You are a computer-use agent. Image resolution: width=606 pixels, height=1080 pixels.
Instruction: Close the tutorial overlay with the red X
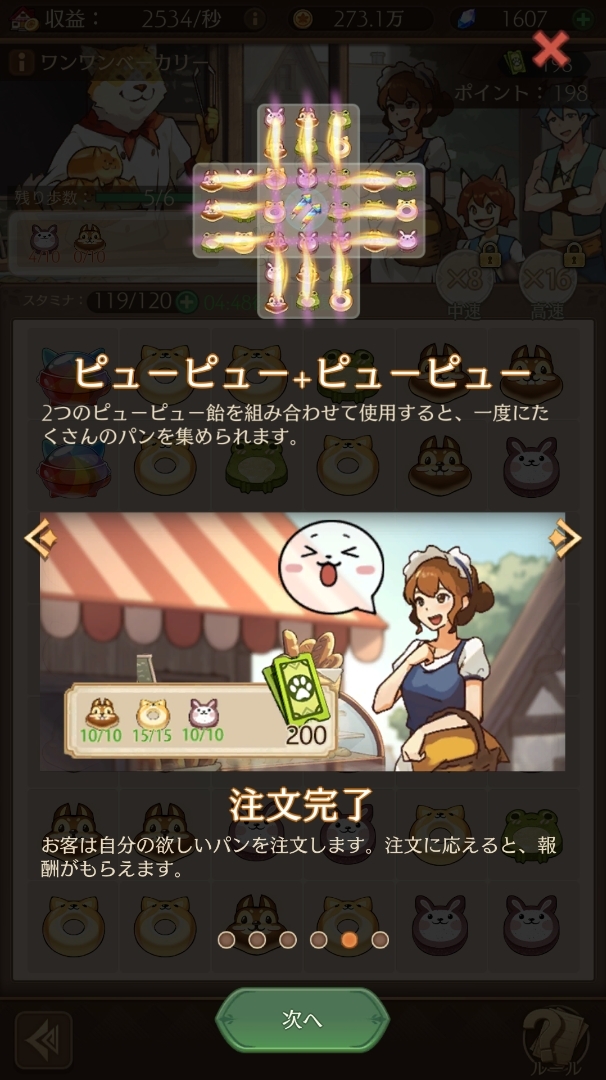tap(550, 47)
